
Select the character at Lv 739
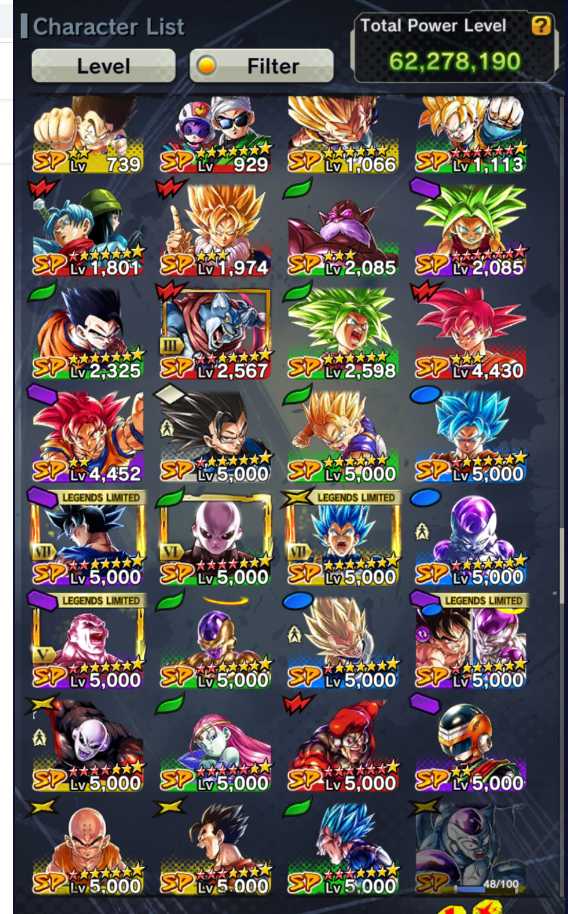(88, 135)
